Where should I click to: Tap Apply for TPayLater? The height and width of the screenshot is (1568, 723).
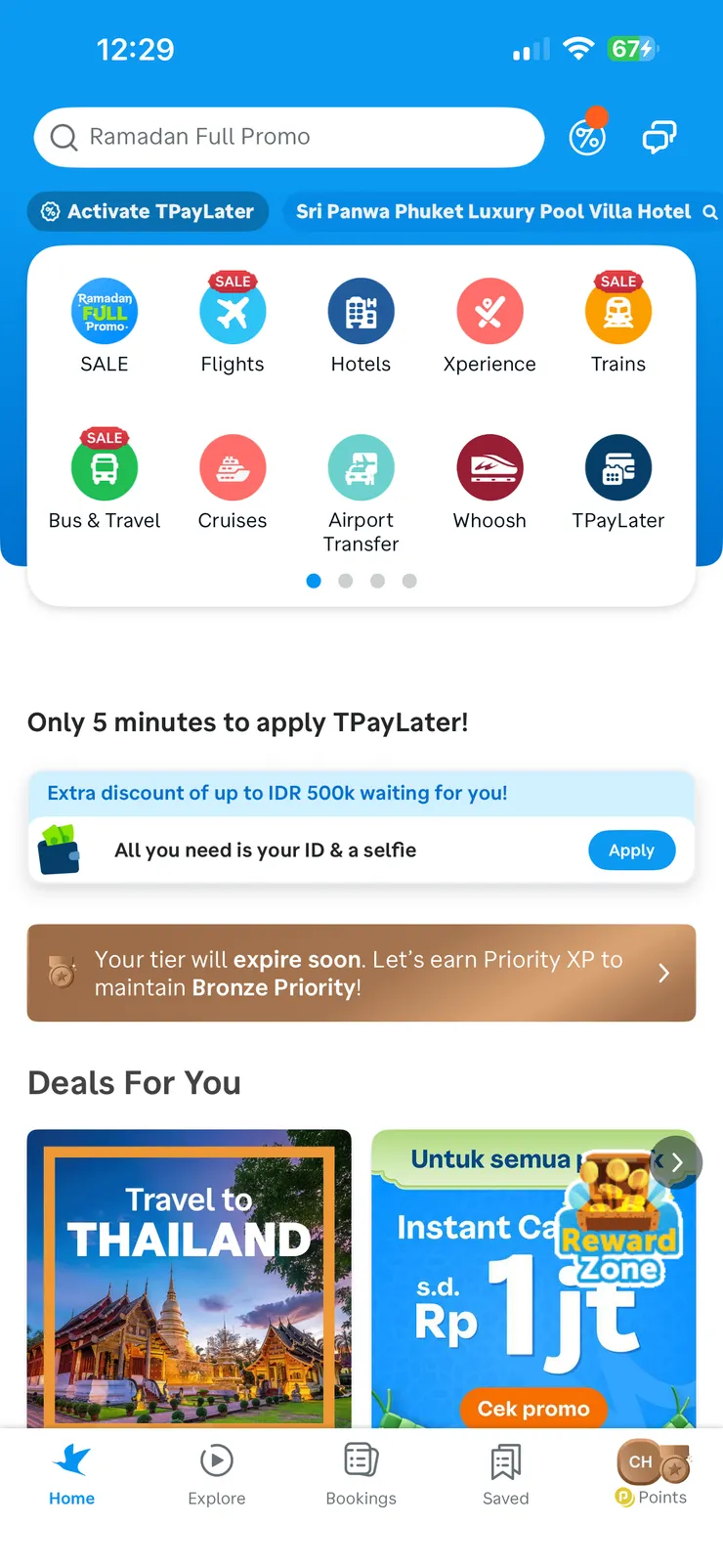631,850
